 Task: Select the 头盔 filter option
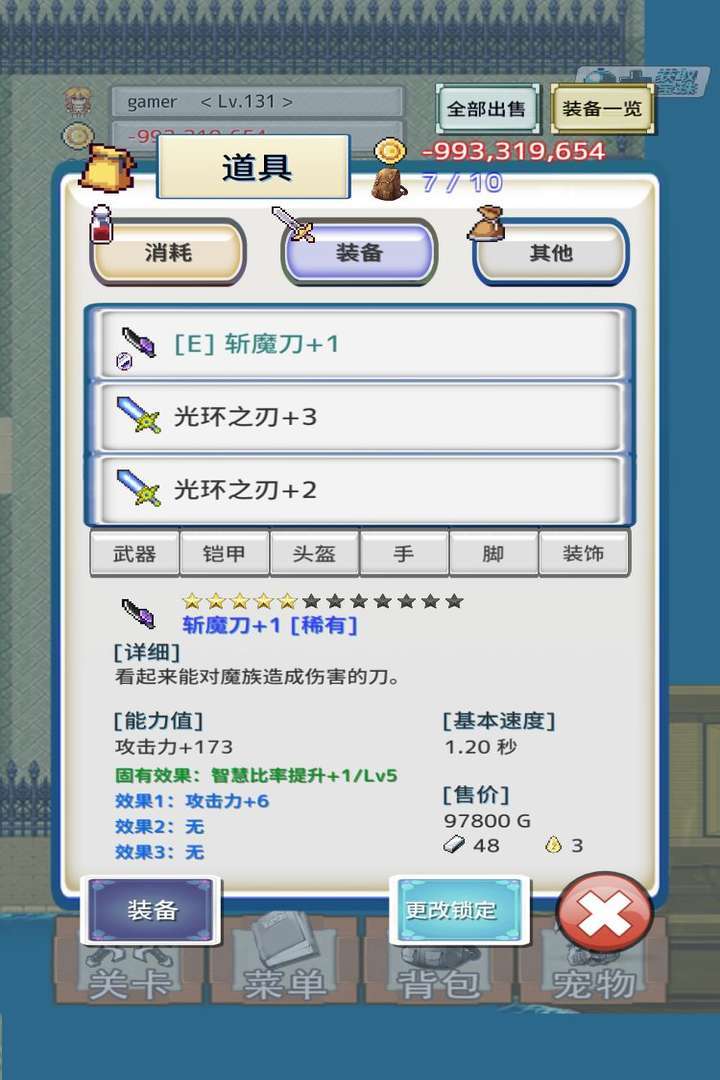pos(314,552)
